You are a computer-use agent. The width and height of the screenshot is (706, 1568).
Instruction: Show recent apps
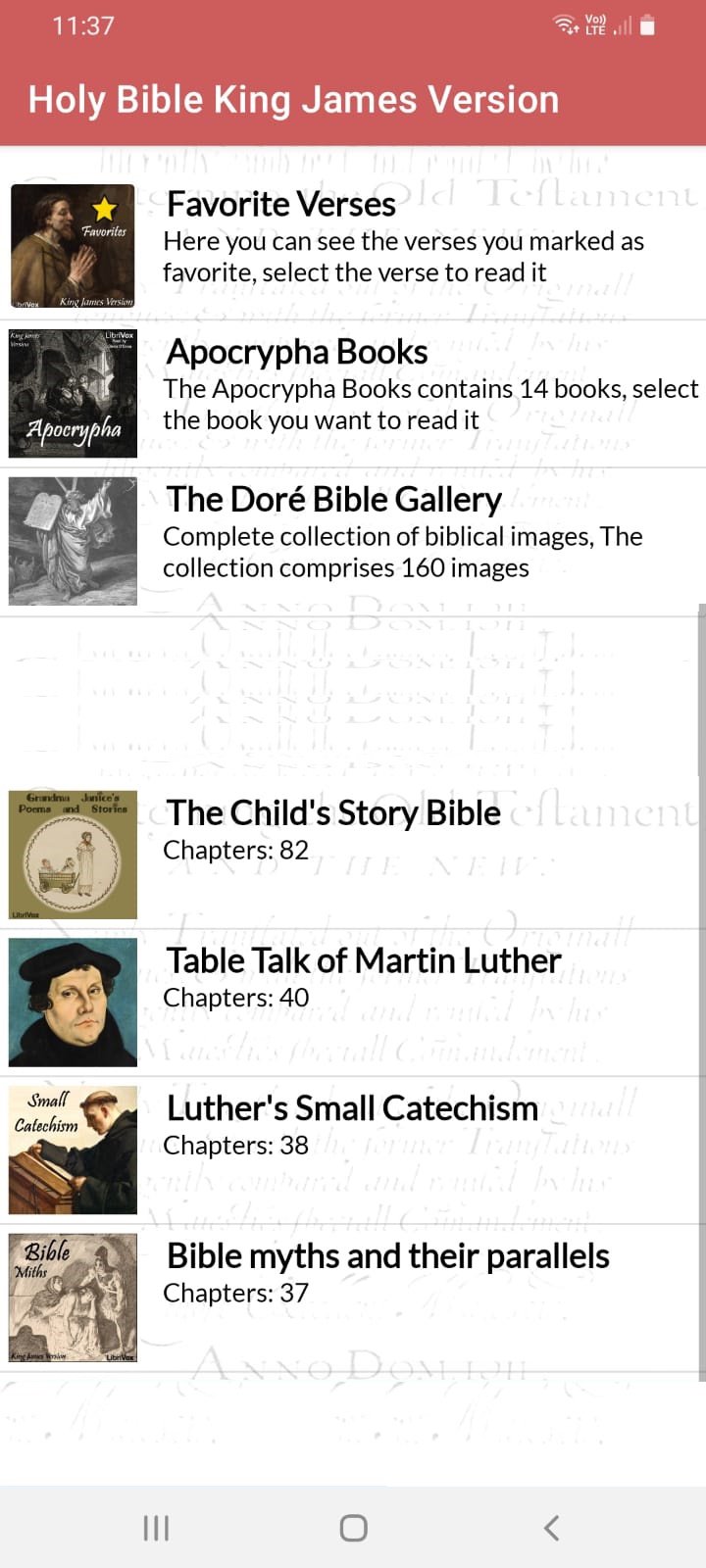pos(156,1527)
